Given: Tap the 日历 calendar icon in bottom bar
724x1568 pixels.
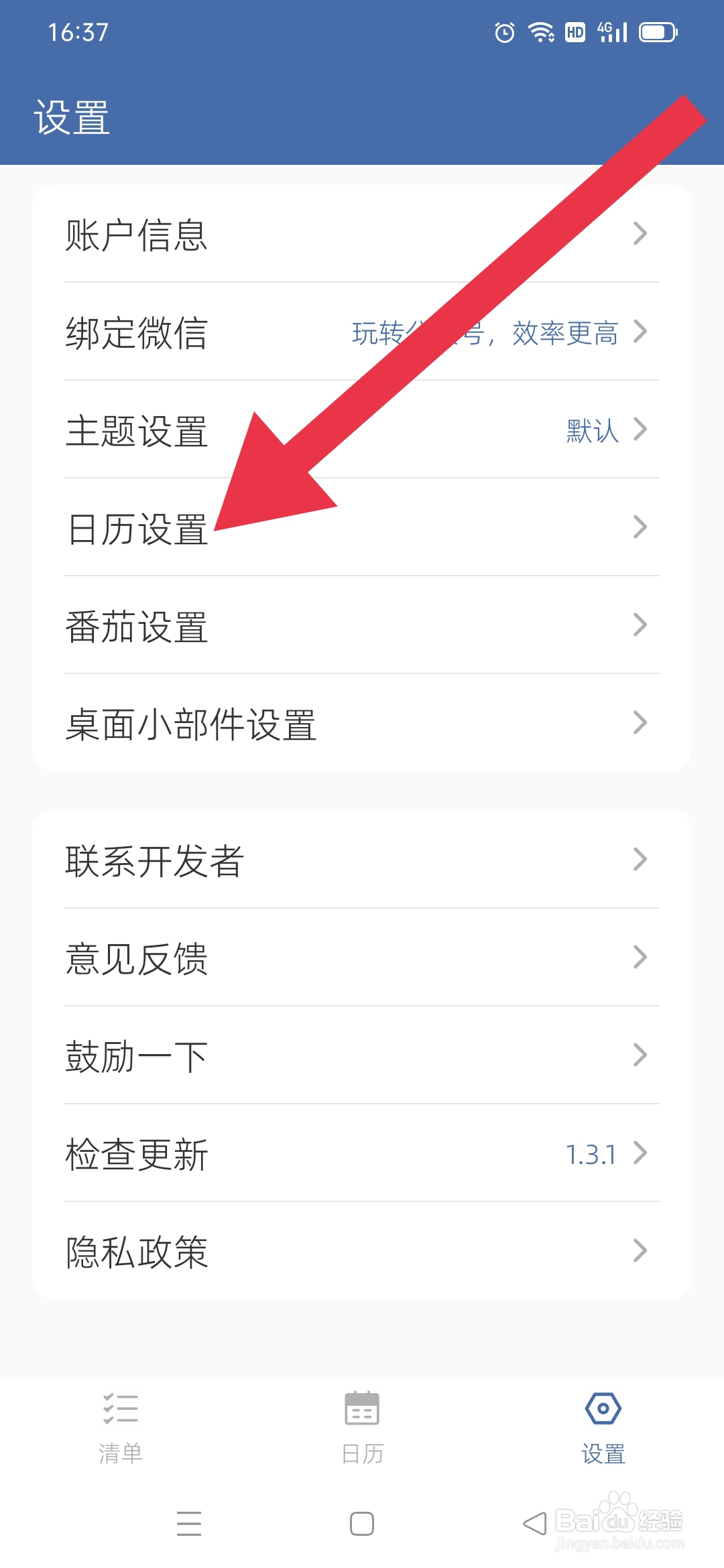Looking at the screenshot, I should (x=361, y=1411).
